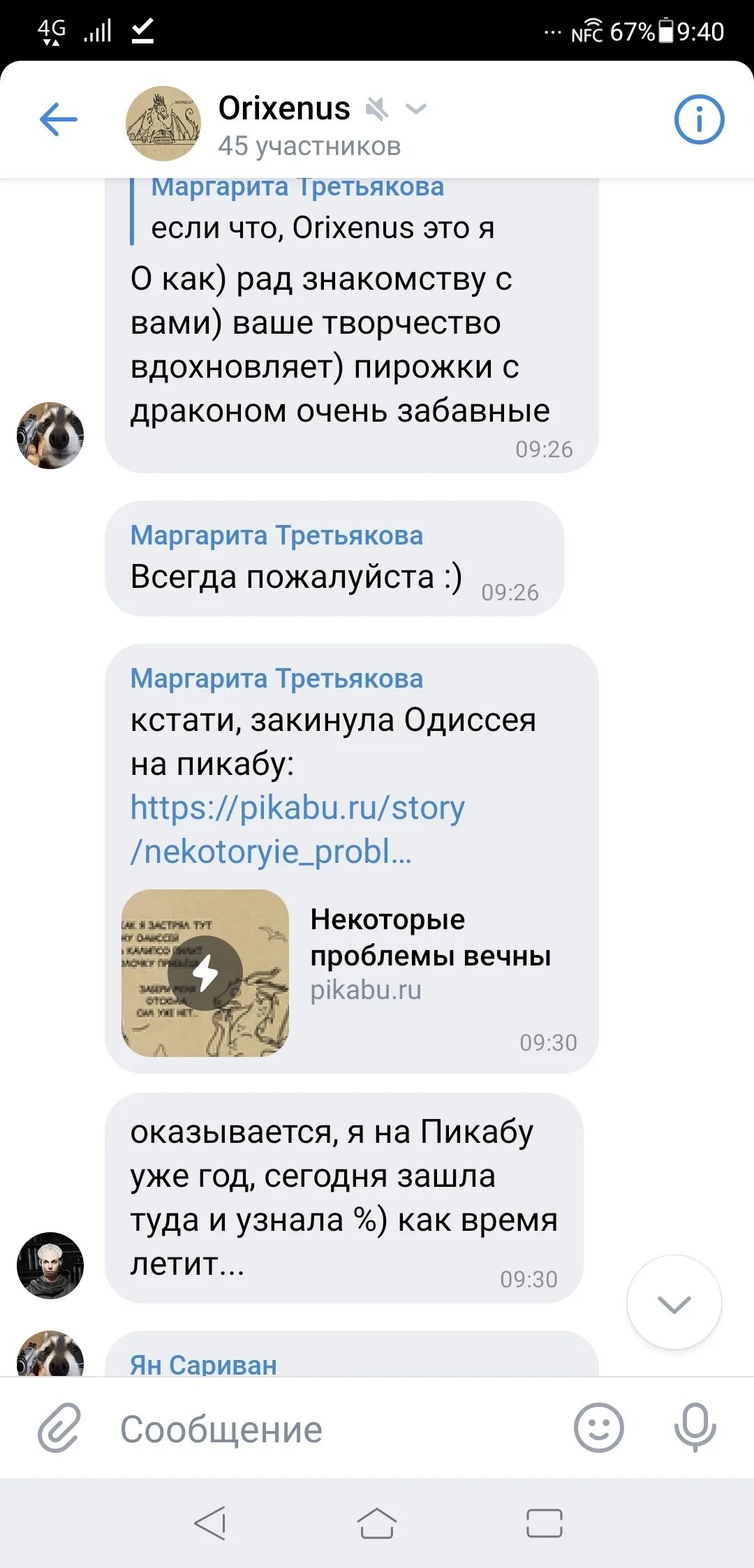This screenshot has height=1568, width=754.
Task: Tap the attach paperclip icon
Action: point(59,1427)
